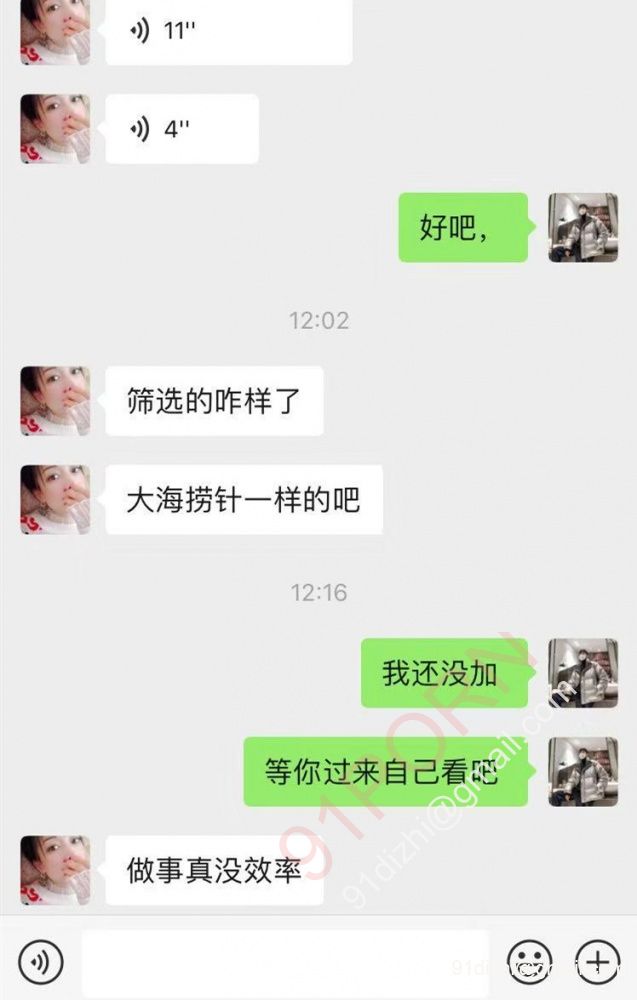The width and height of the screenshot is (637, 1000).
Task: Switch to voice input mode
Action: [41, 962]
